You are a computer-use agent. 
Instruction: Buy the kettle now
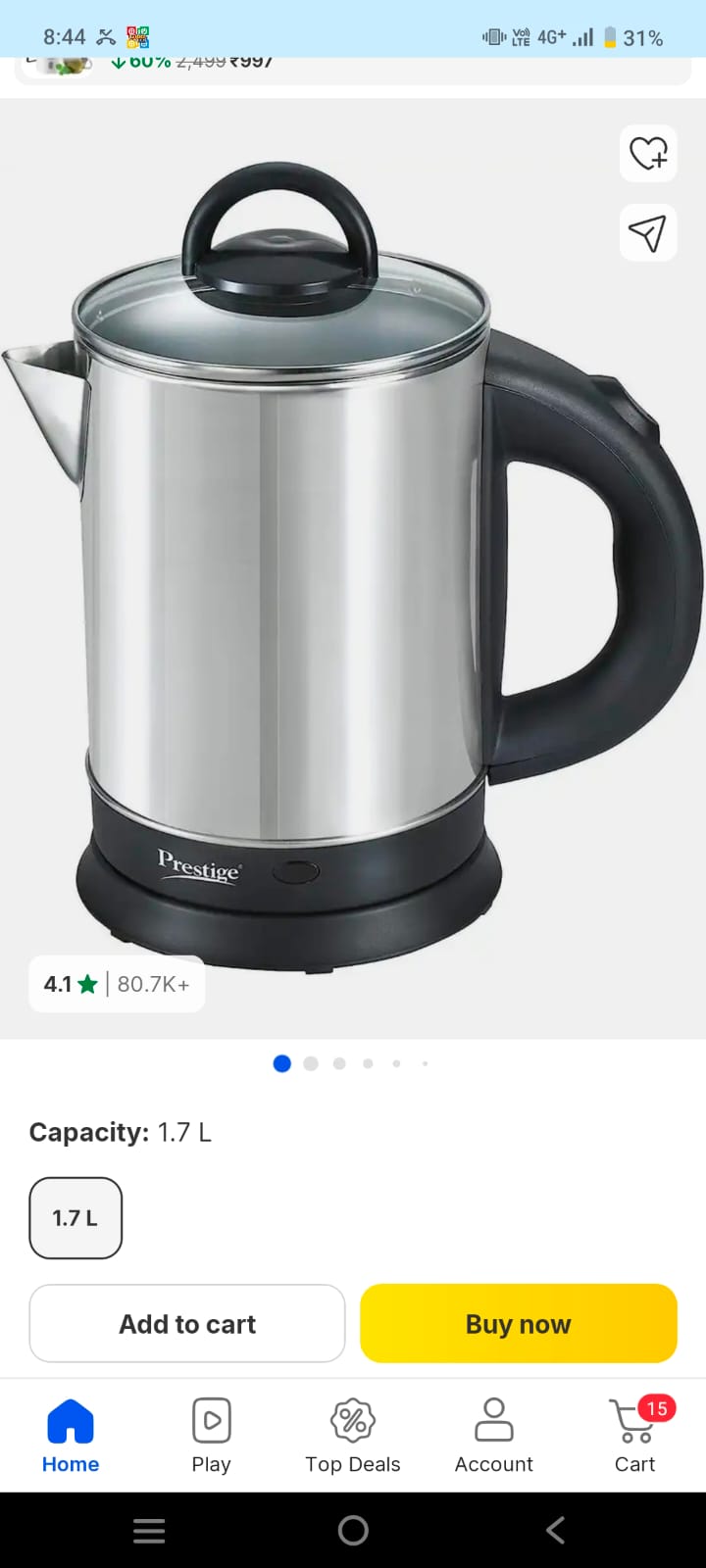point(518,1324)
